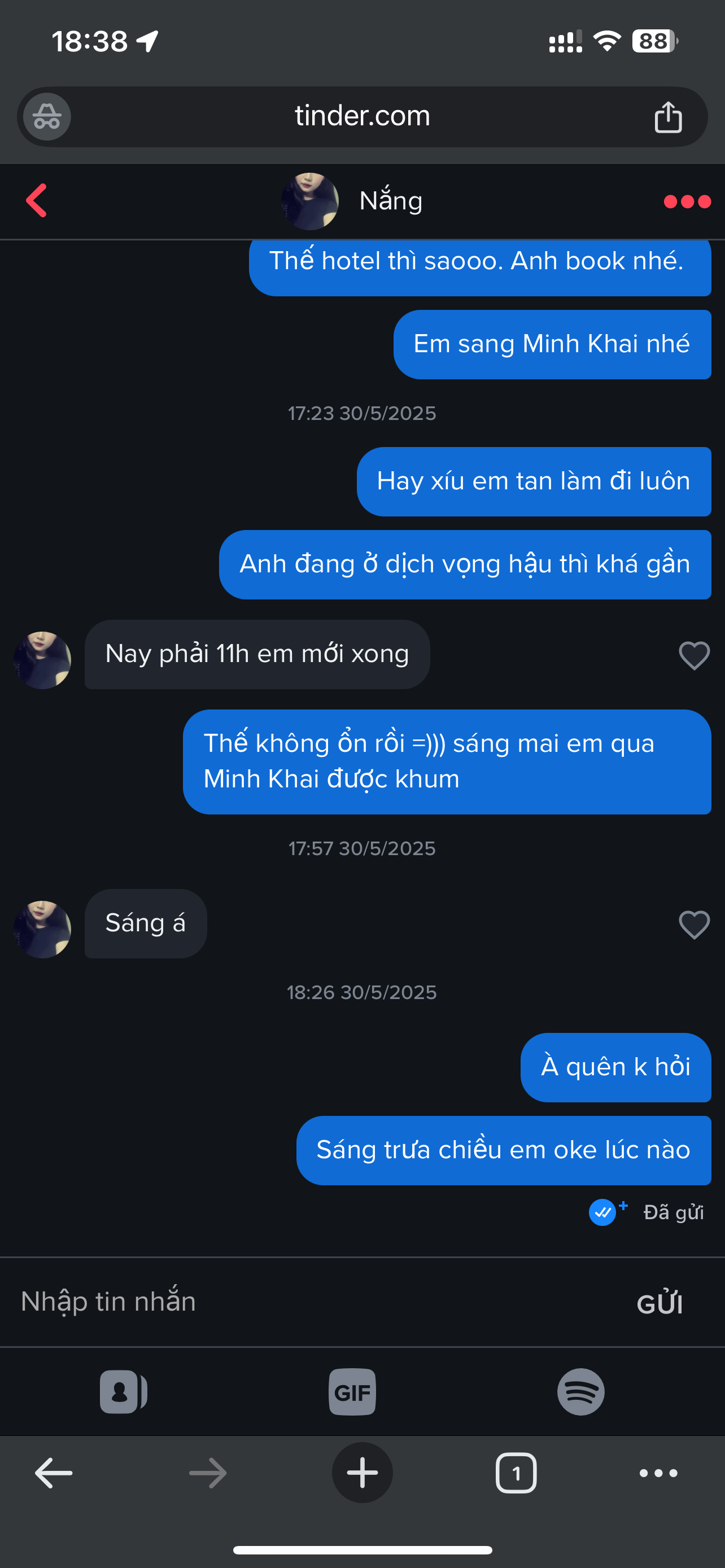Viewport: 725px width, 1568px height.
Task: Go back with the browser back arrow
Action: pyautogui.click(x=54, y=1473)
